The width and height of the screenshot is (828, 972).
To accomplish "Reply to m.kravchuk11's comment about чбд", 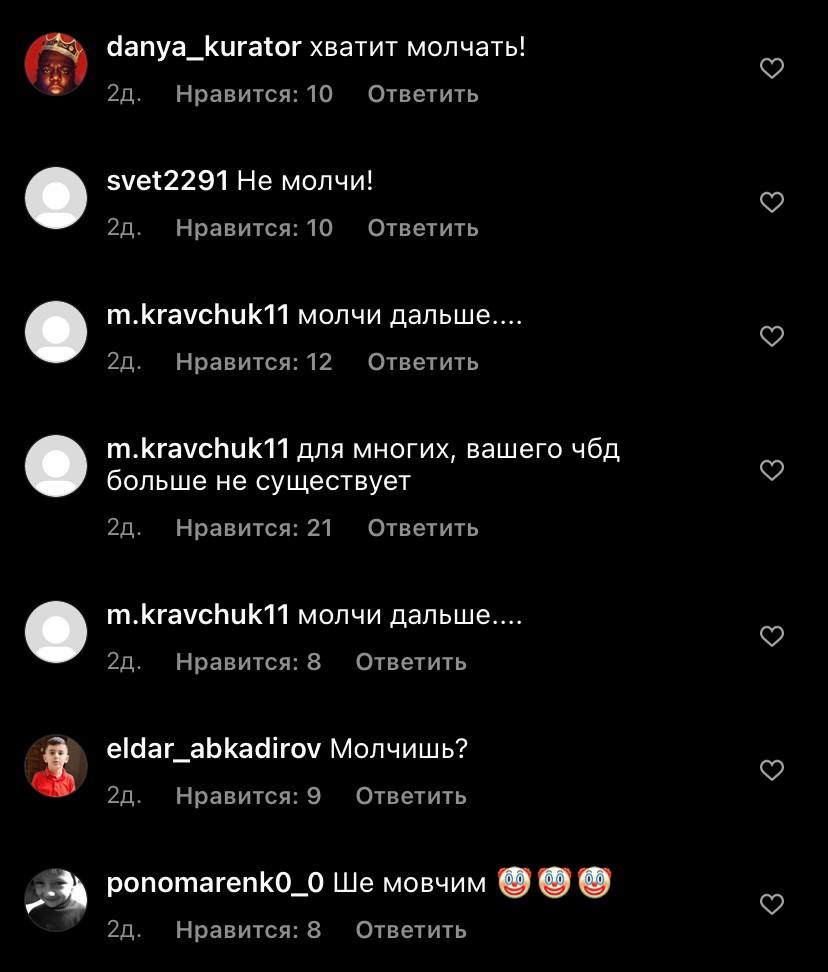I will pyautogui.click(x=422, y=527).
